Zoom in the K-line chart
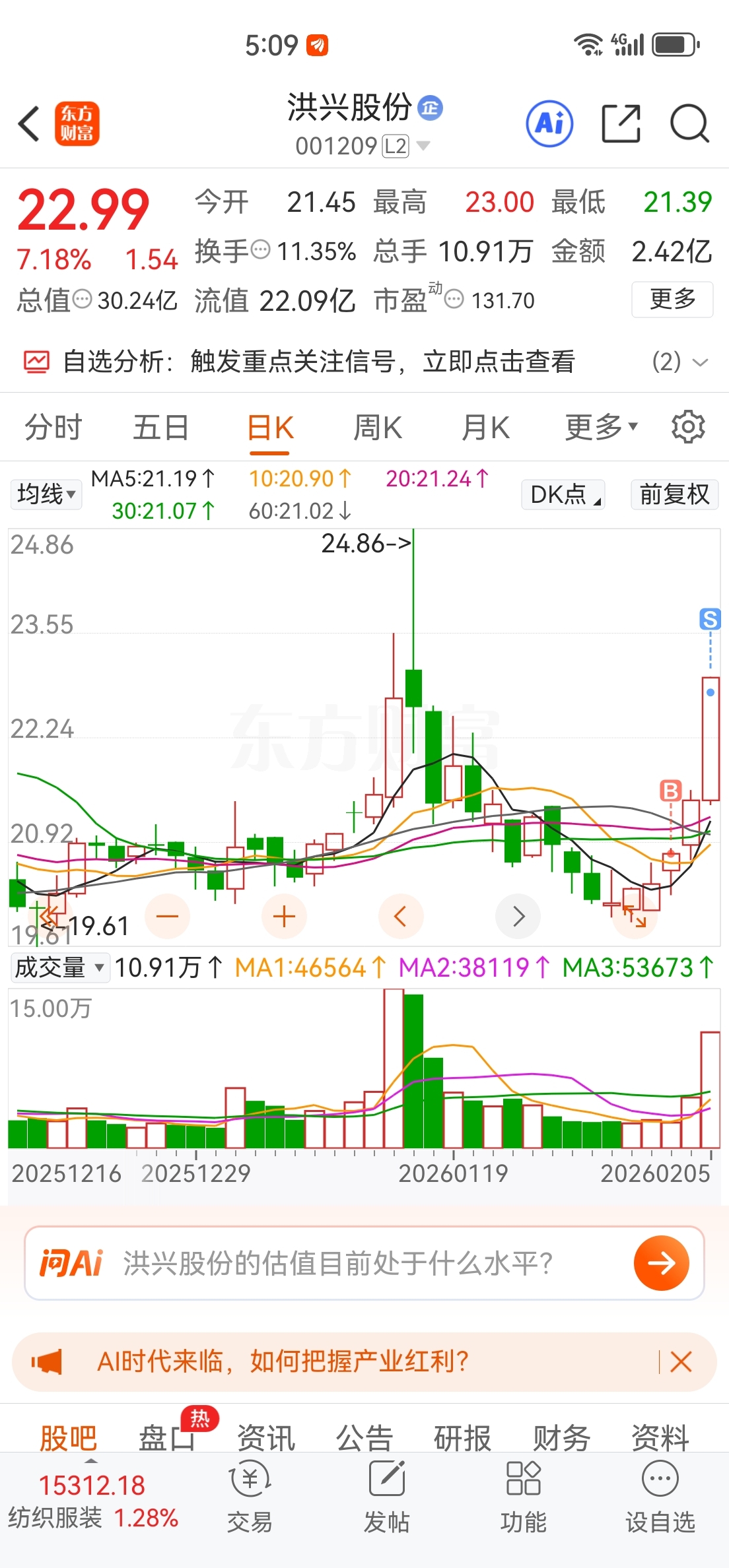729x1568 pixels. click(284, 916)
